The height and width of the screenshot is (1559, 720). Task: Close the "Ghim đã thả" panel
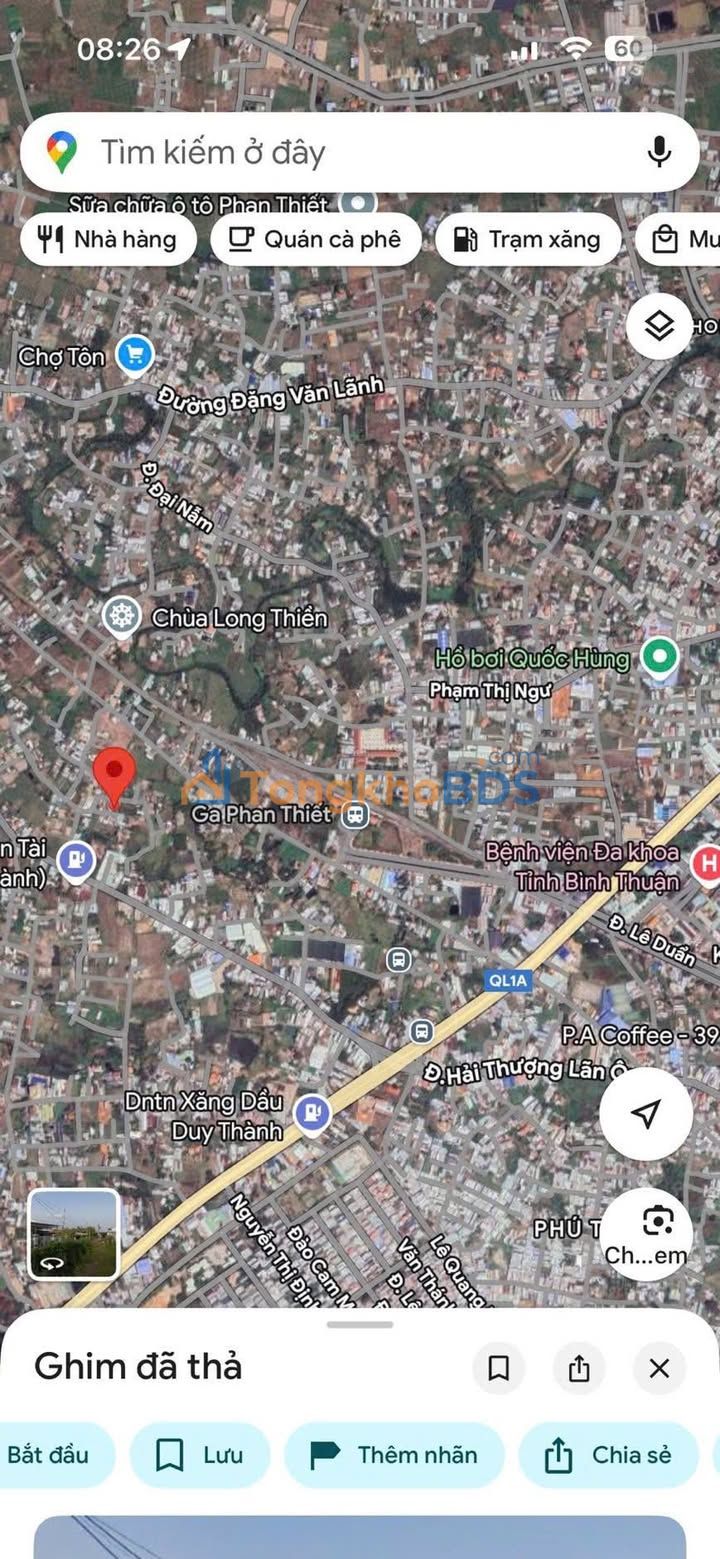[659, 1368]
